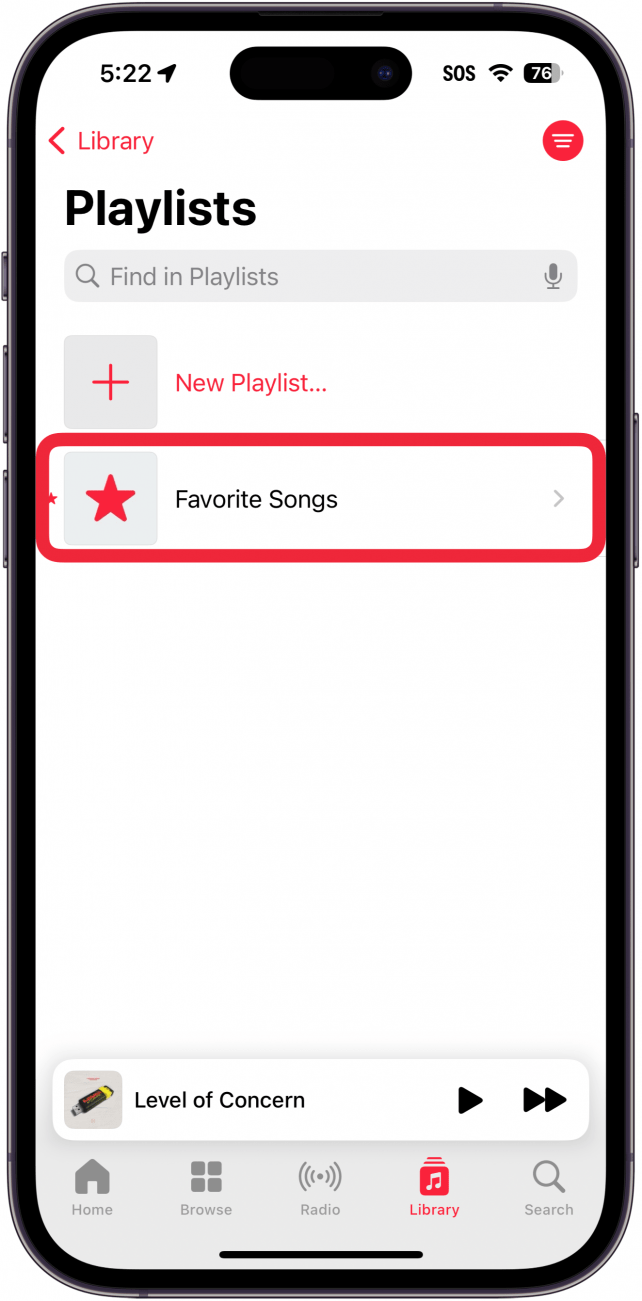Select the Library tab

point(434,1188)
